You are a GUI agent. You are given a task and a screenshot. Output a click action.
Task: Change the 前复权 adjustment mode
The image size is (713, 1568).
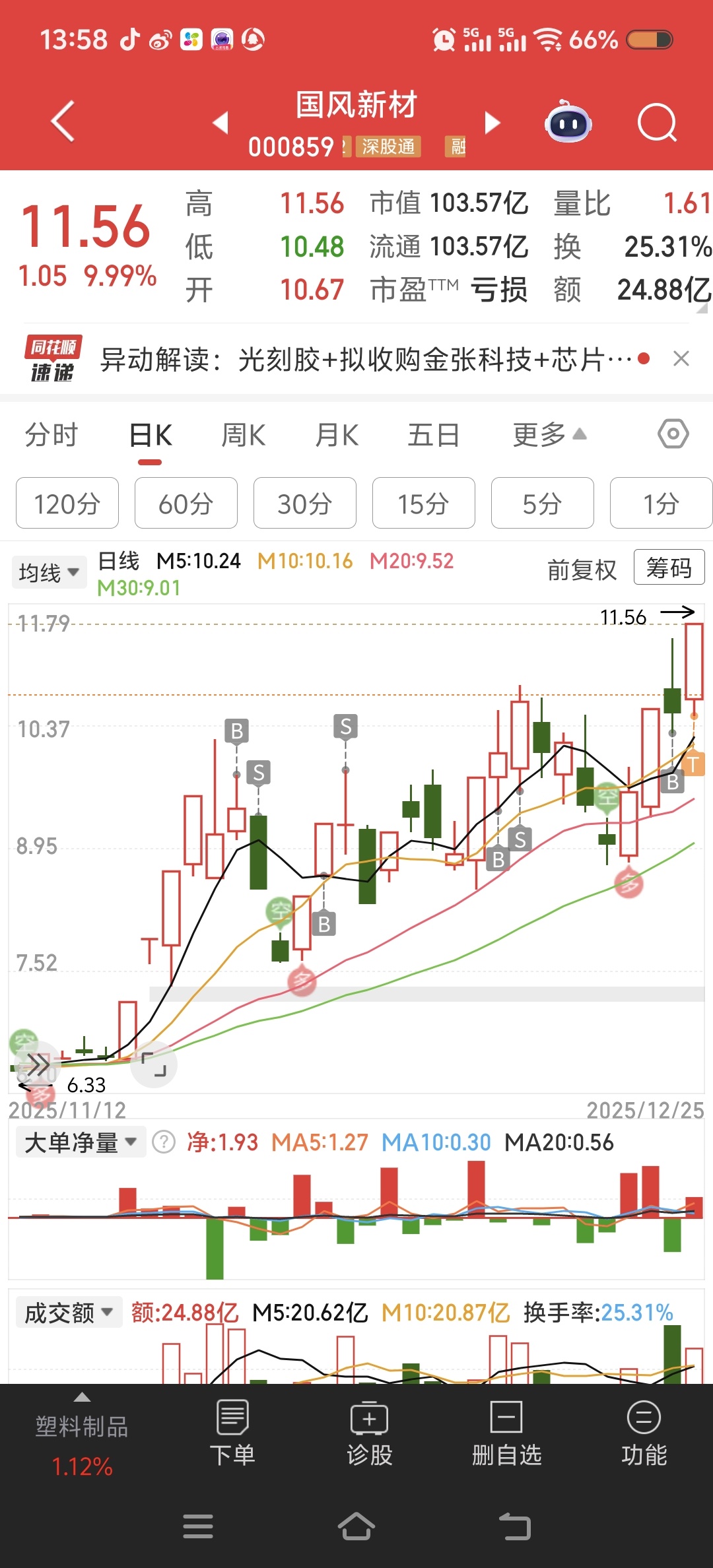(582, 570)
